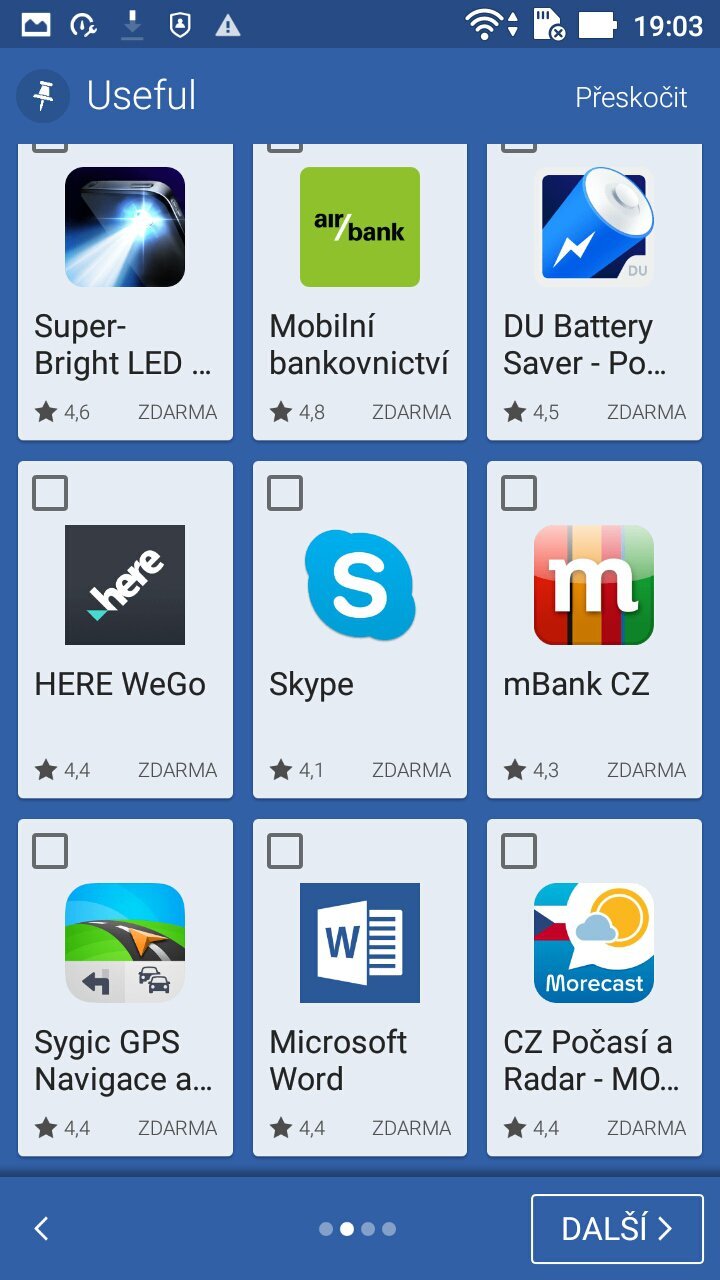
Task: View the Mobilní bankovnictví app card
Action: 360,290
